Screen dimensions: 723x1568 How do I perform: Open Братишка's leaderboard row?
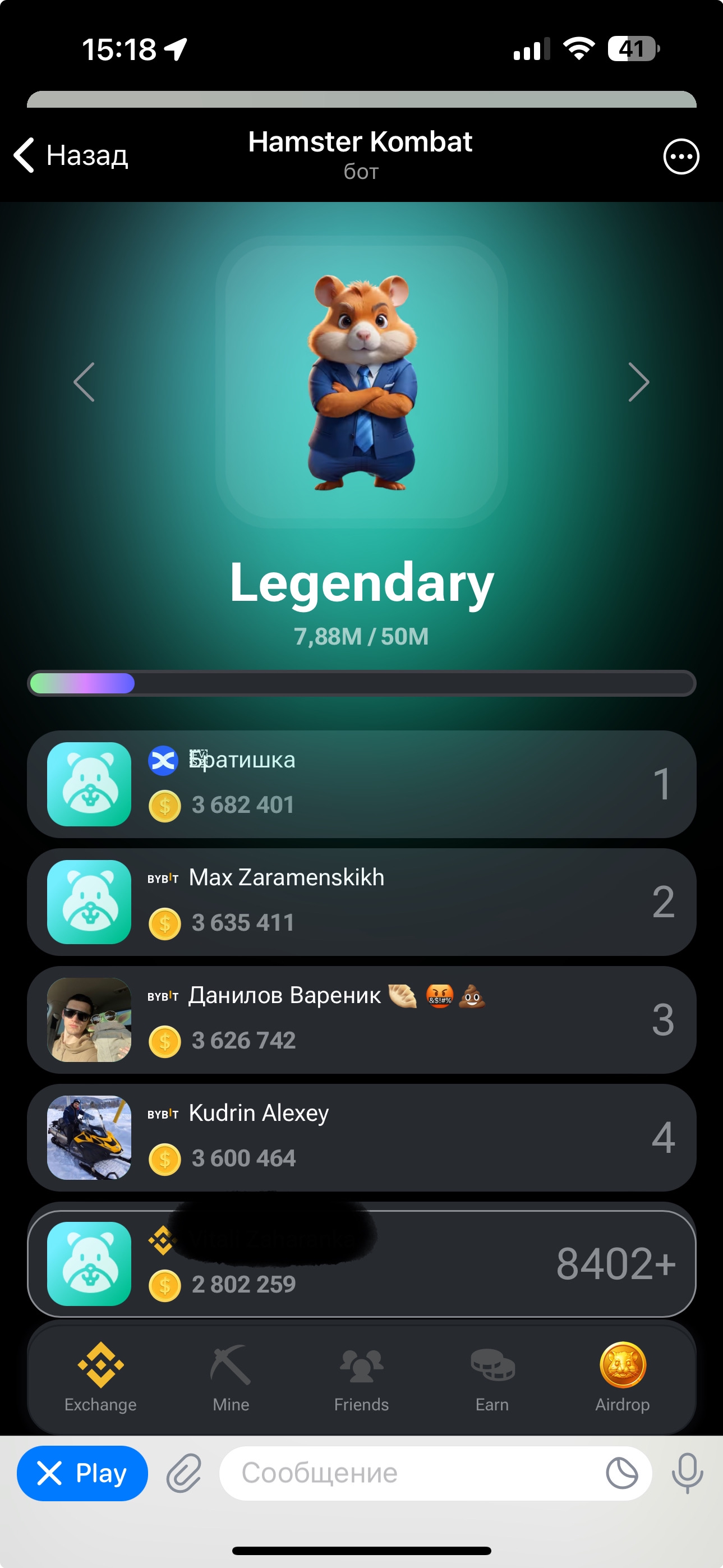[x=361, y=784]
